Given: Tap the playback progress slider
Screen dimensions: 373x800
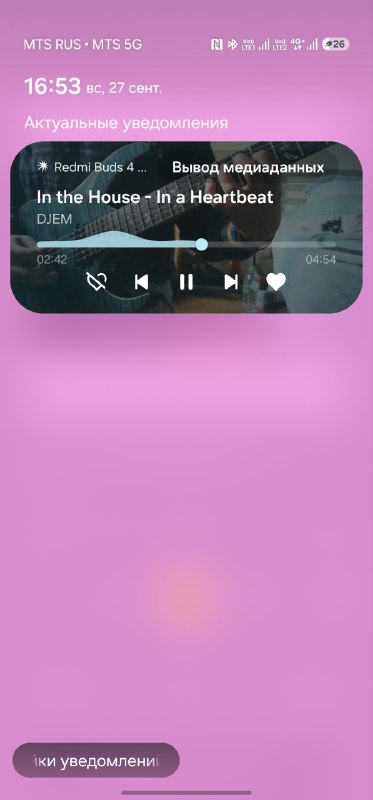Looking at the screenshot, I should [186, 244].
